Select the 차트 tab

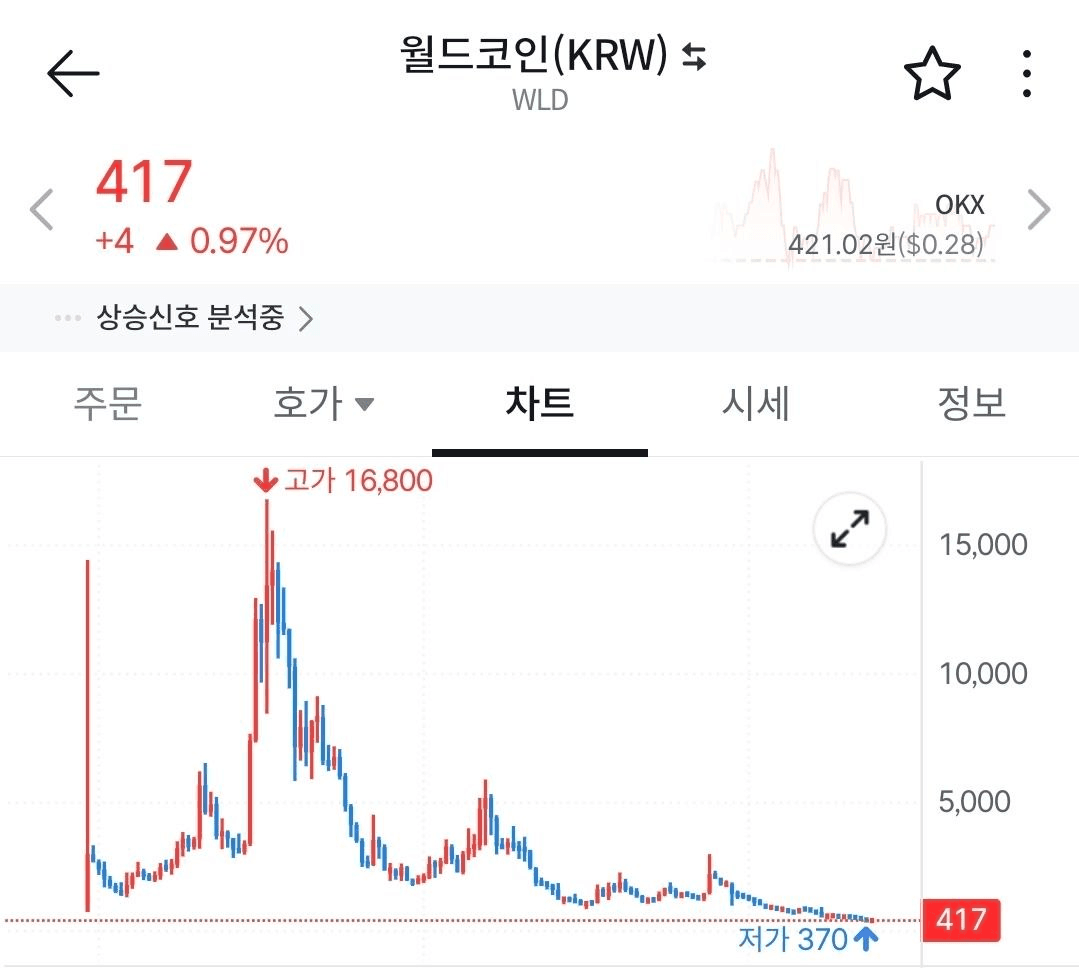[540, 404]
